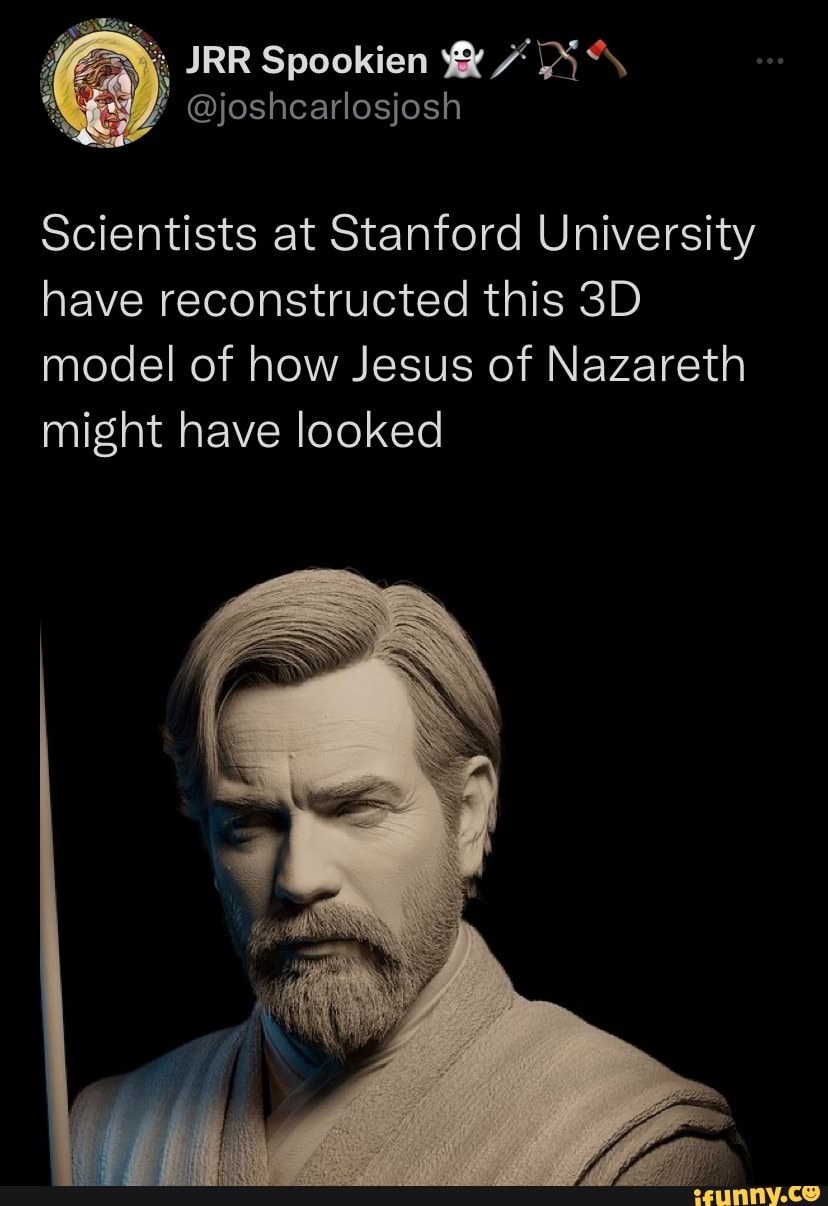Click the smiley in the ifunny.co logo
828x1206 pixels.
tap(812, 1195)
